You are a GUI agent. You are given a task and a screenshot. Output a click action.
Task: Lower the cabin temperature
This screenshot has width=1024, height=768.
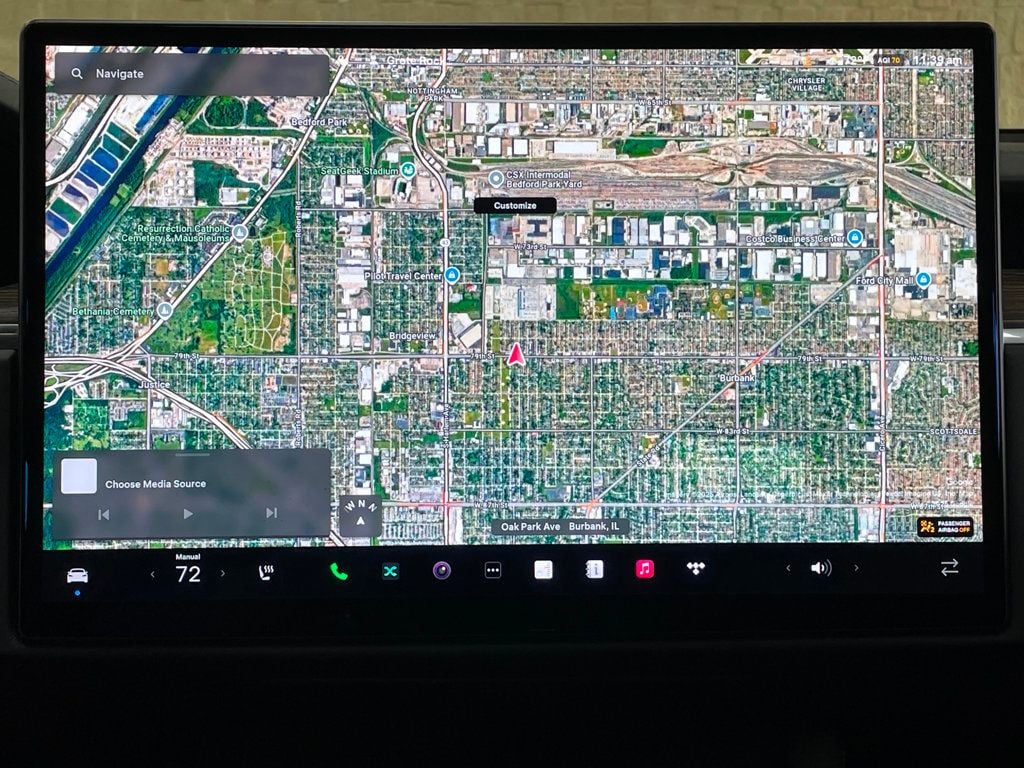(153, 573)
